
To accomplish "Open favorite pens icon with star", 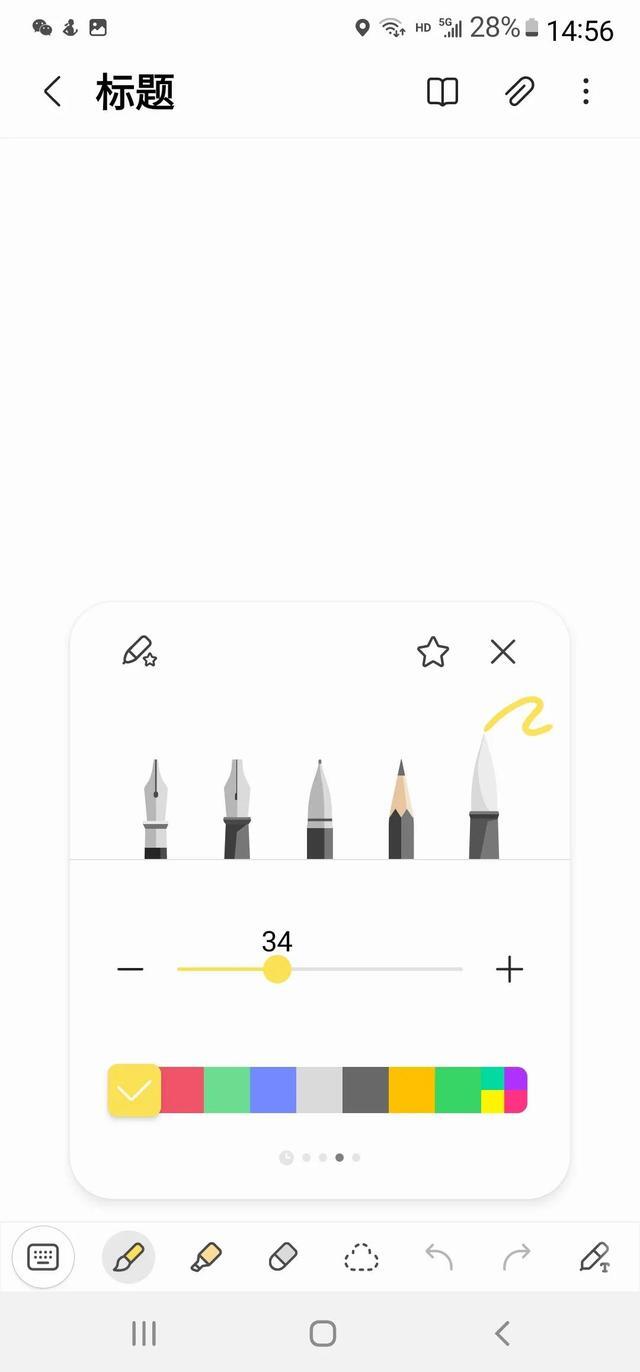I will tap(140, 652).
